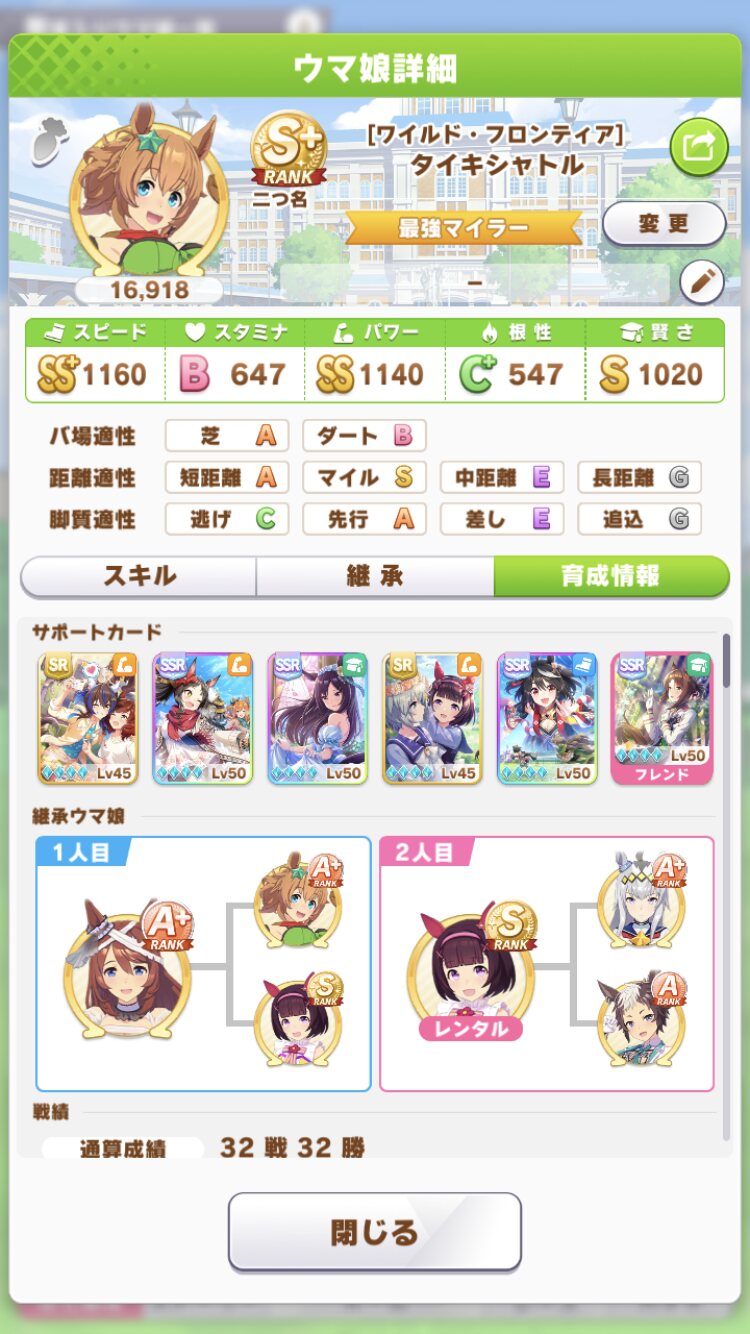
Task: Open the フレンド support card
Action: (x=661, y=717)
